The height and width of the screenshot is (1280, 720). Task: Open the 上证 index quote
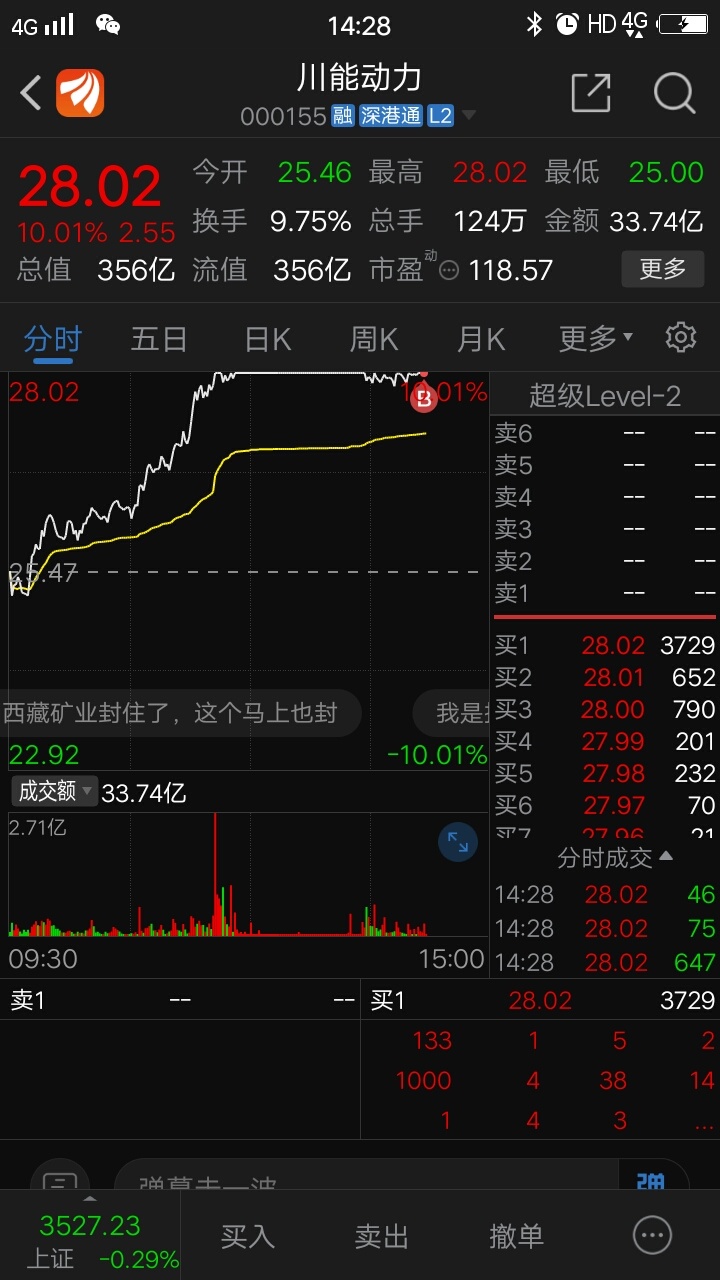(x=90, y=1240)
